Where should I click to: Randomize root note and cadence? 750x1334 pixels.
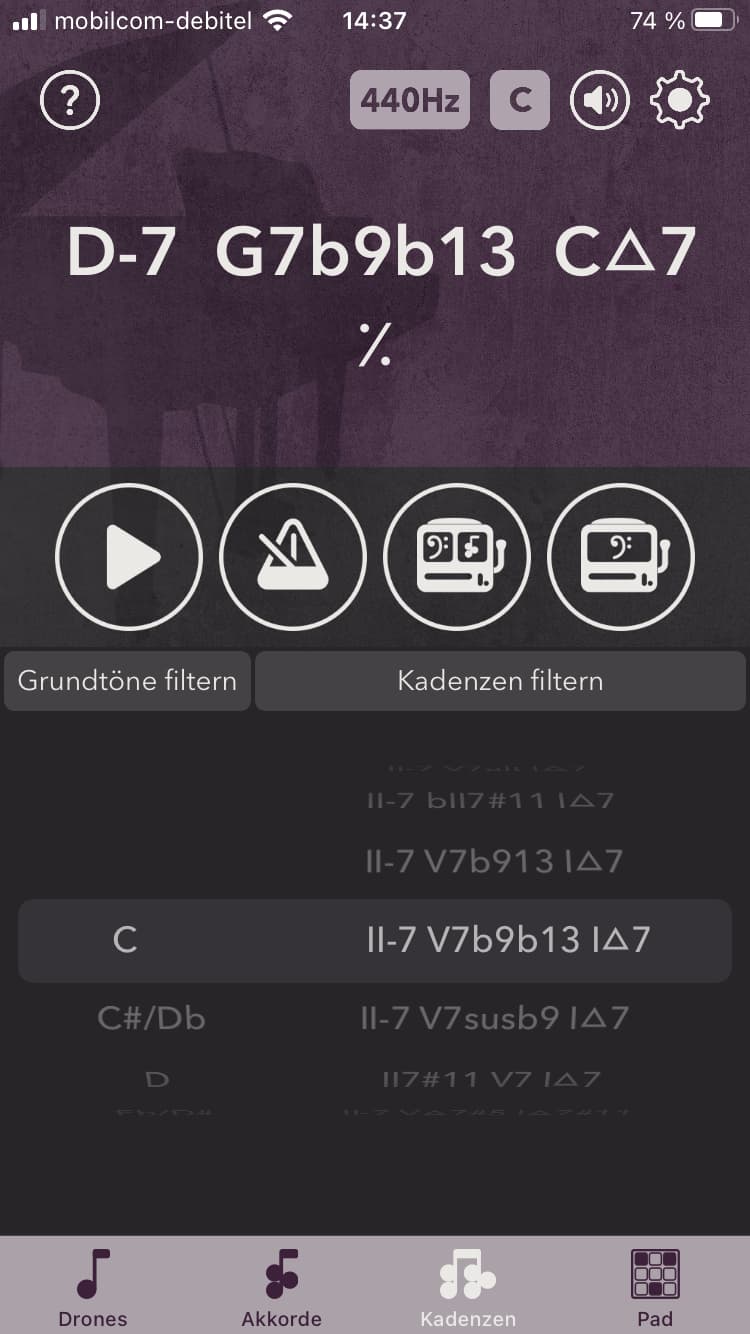pos(457,557)
